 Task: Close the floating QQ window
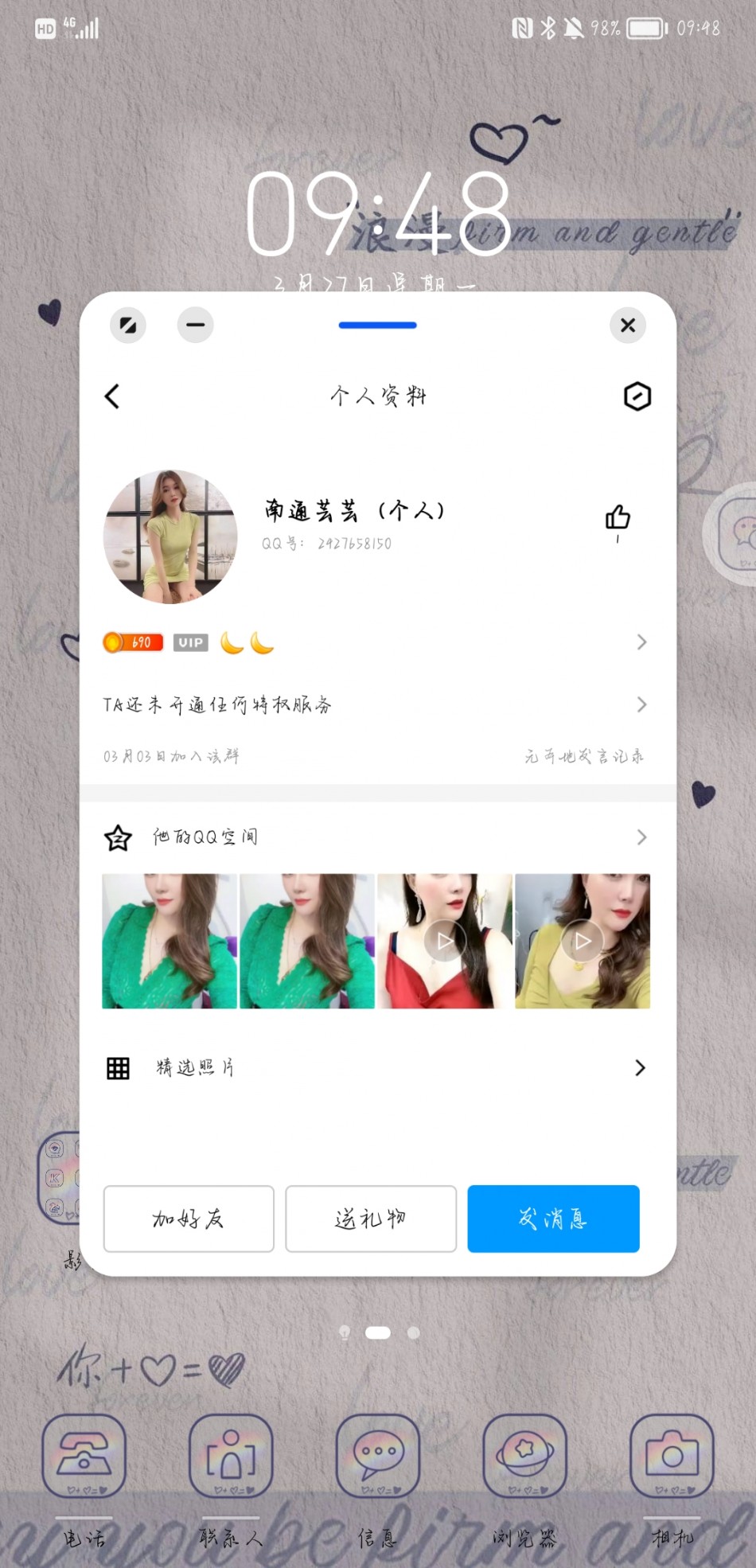point(627,325)
